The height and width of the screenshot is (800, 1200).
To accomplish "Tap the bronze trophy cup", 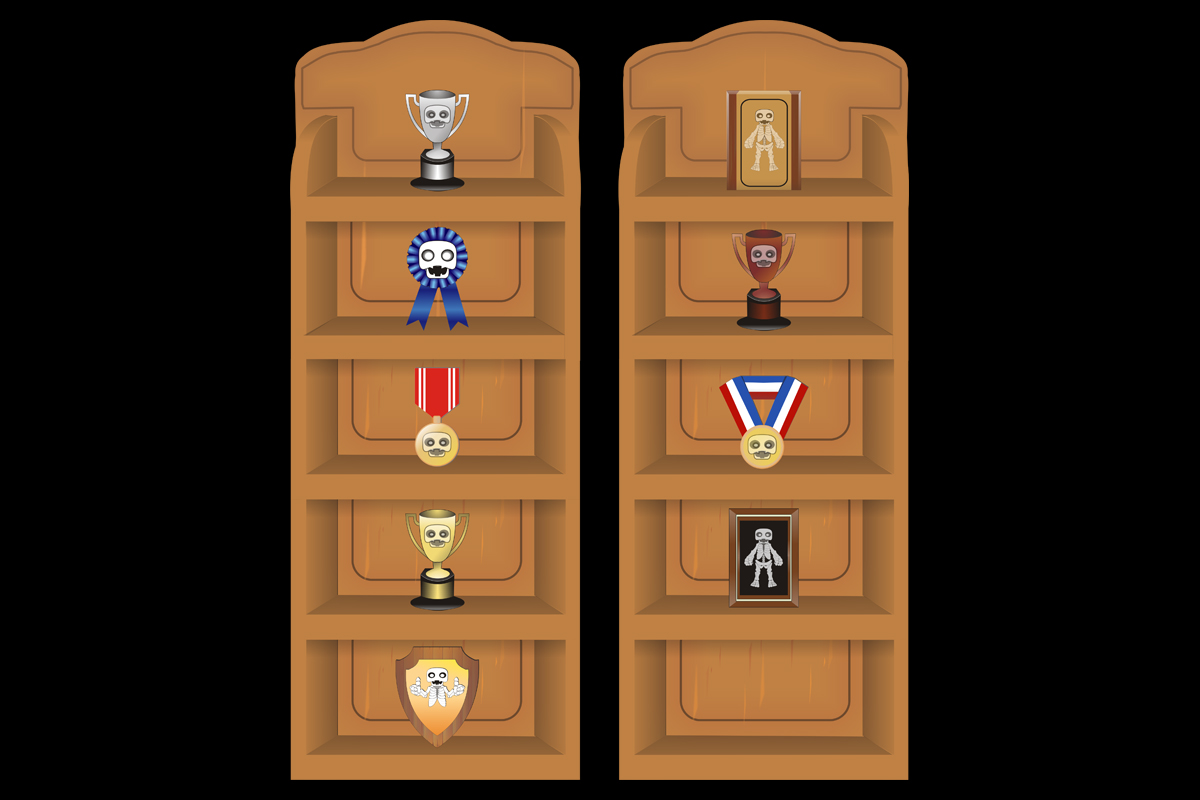I will [x=764, y=276].
